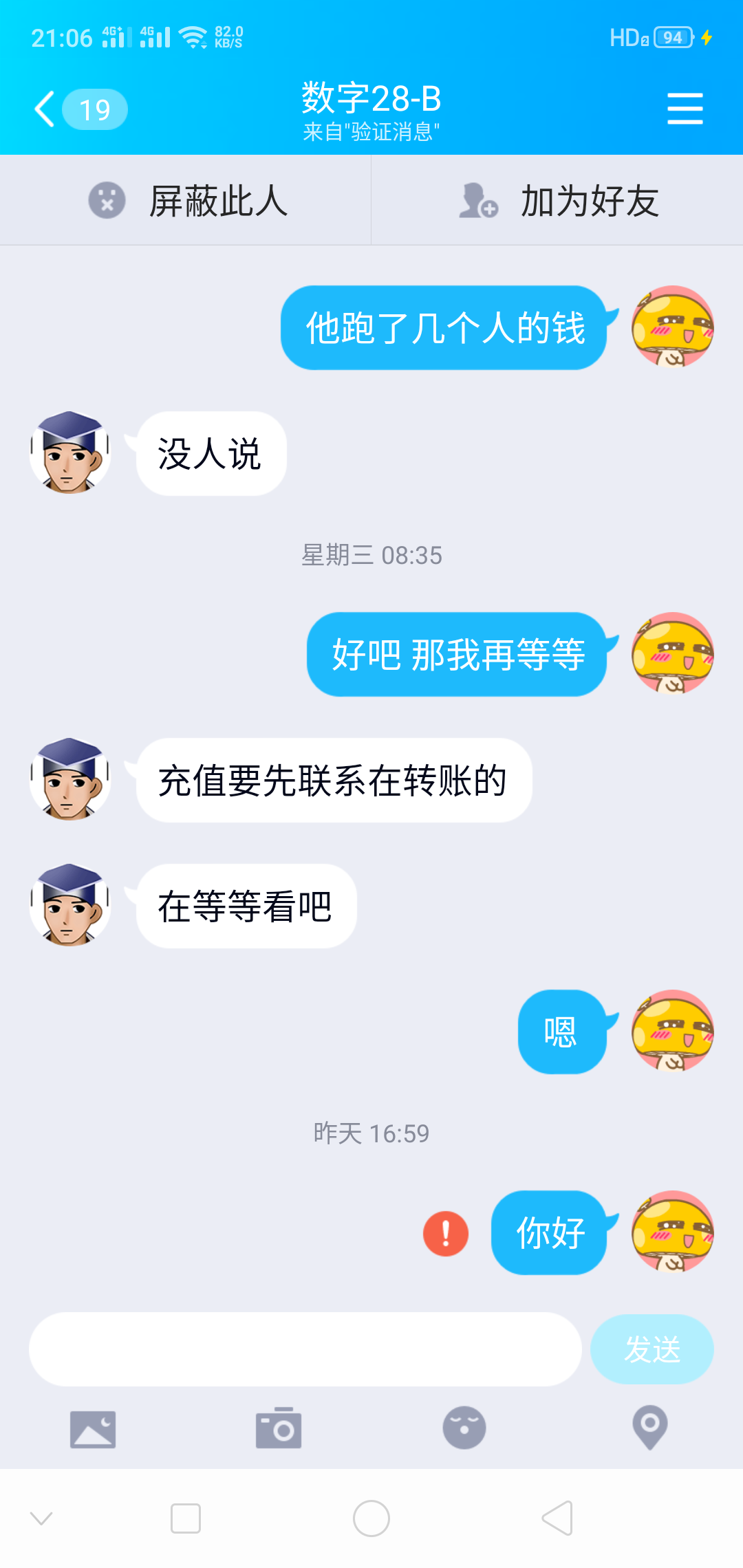The width and height of the screenshot is (743, 1568).
Task: Open the photo gallery icon
Action: pyautogui.click(x=92, y=1428)
